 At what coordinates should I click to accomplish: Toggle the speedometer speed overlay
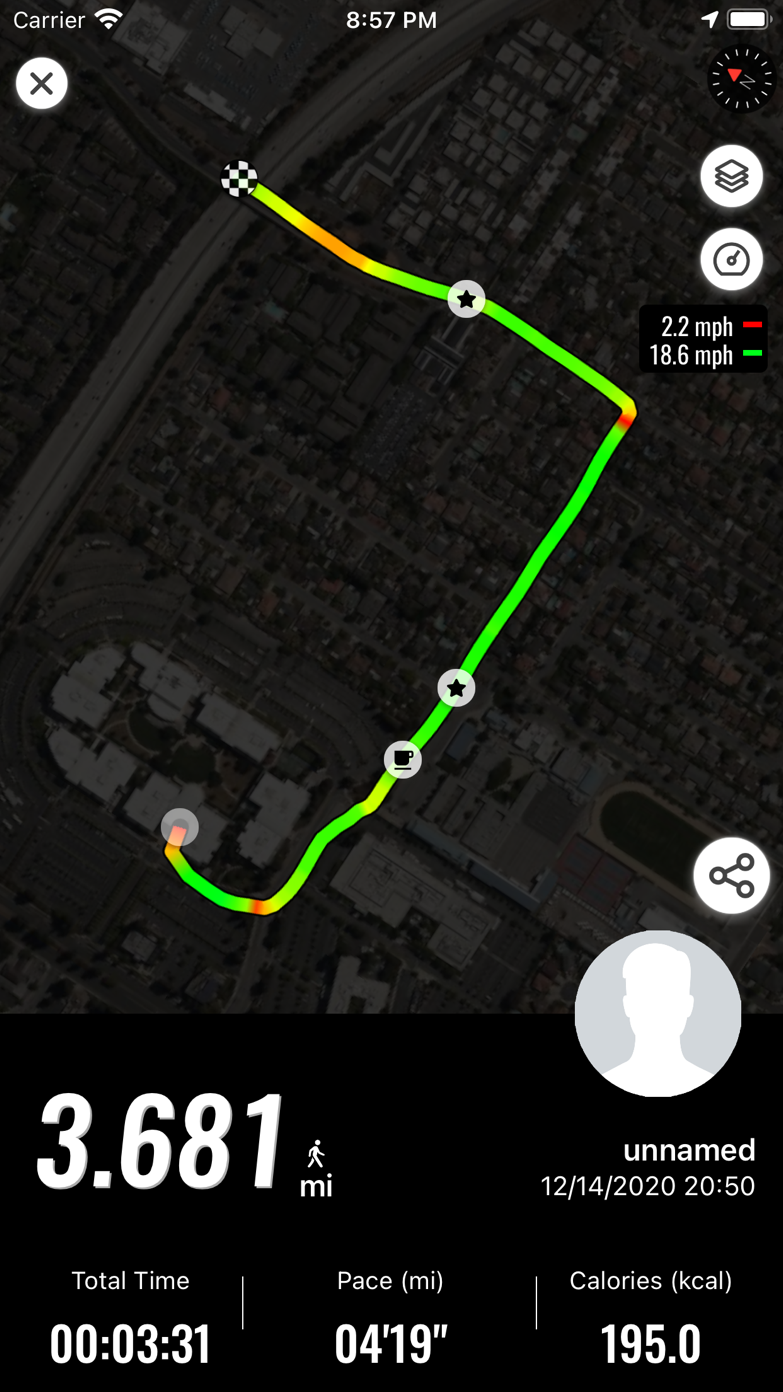click(x=731, y=260)
